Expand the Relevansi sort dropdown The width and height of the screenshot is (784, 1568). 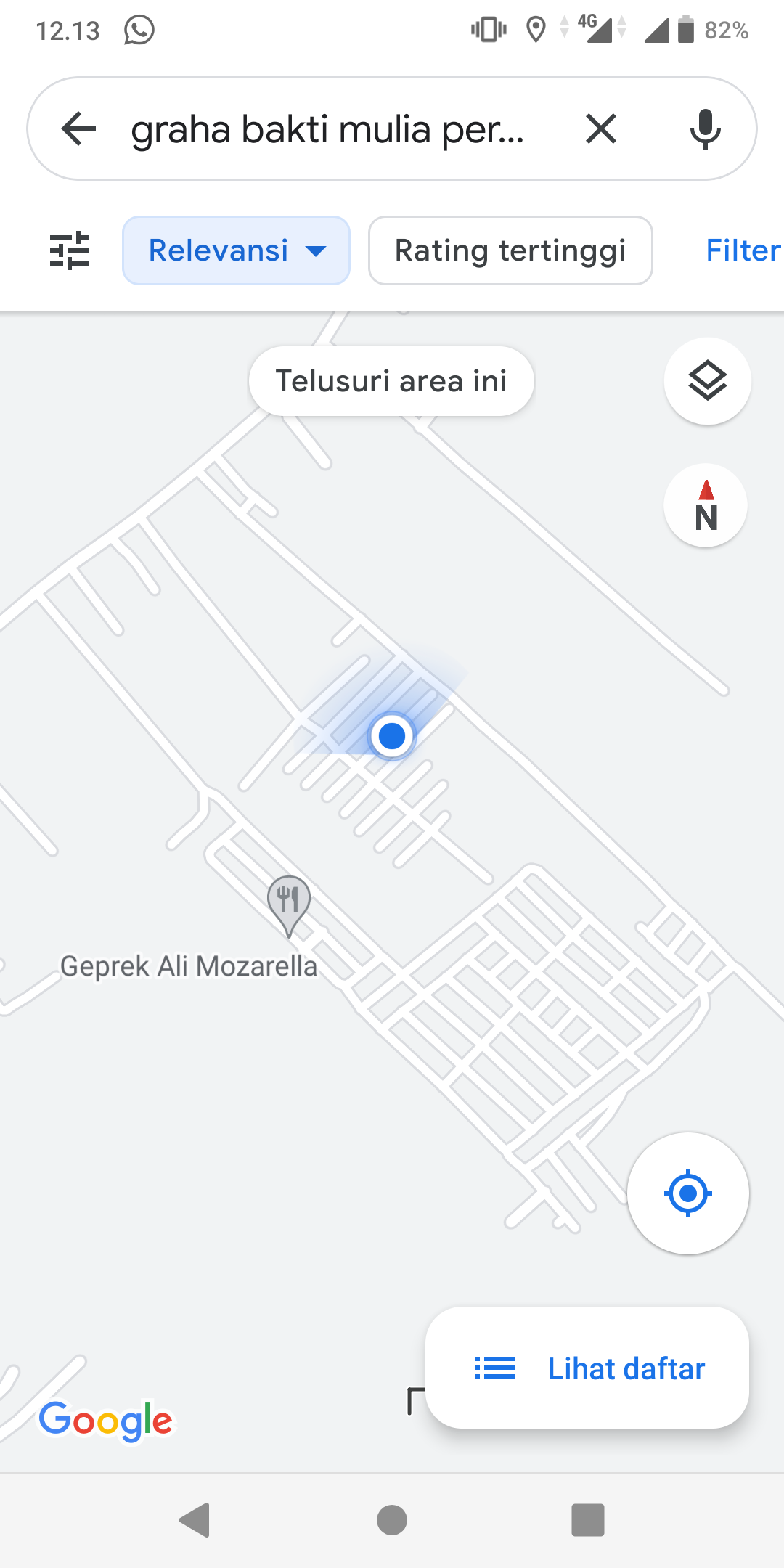pos(236,250)
